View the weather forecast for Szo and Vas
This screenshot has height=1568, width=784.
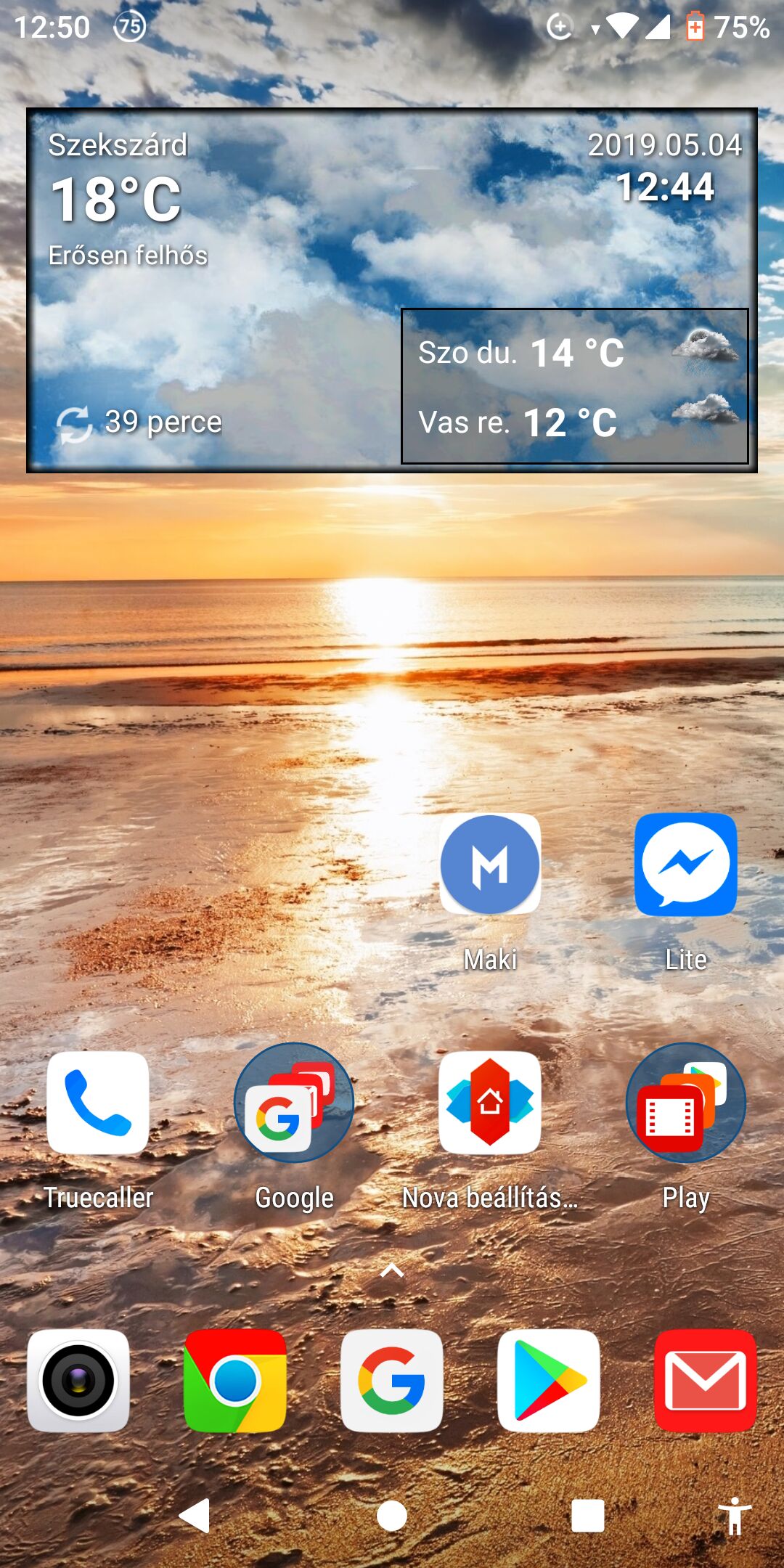coord(574,386)
